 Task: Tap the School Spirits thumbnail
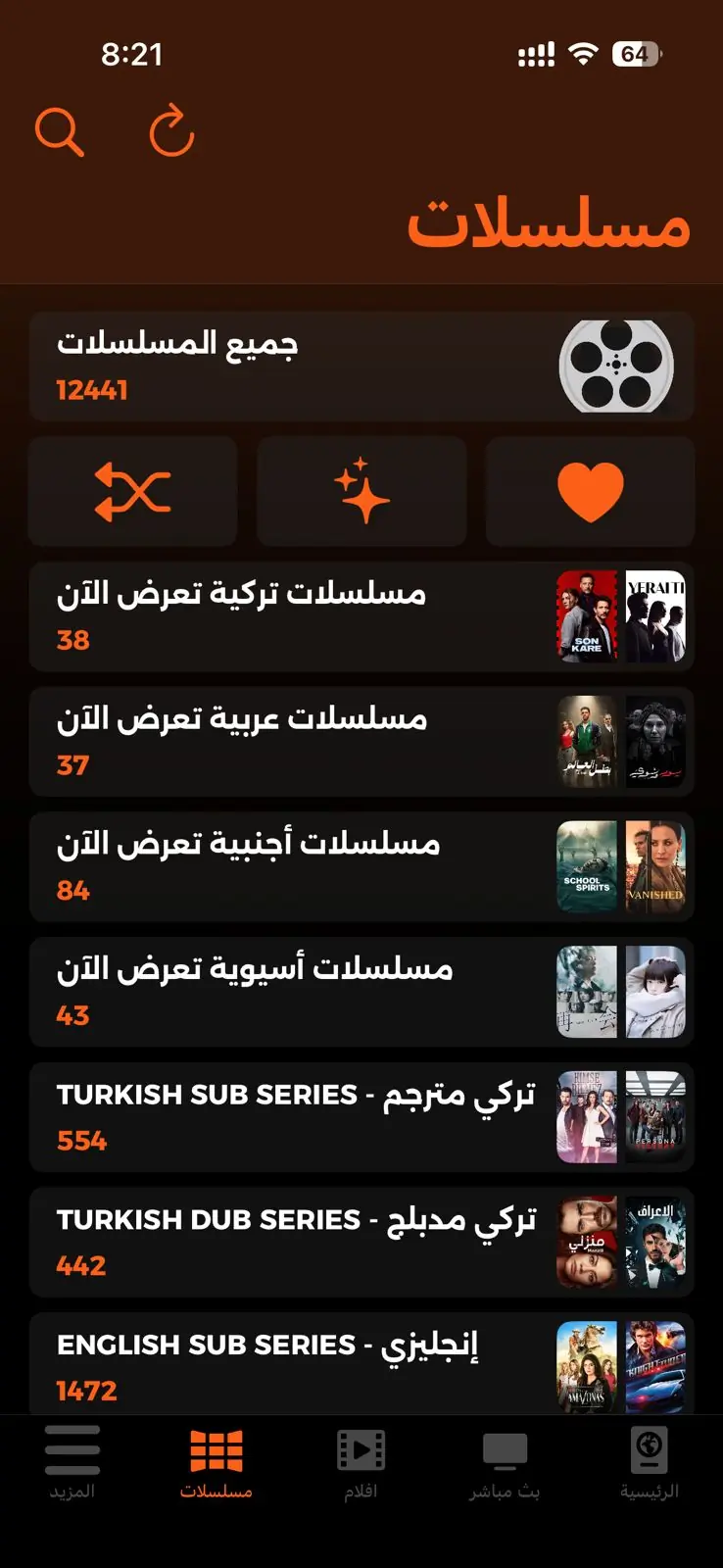pos(587,866)
